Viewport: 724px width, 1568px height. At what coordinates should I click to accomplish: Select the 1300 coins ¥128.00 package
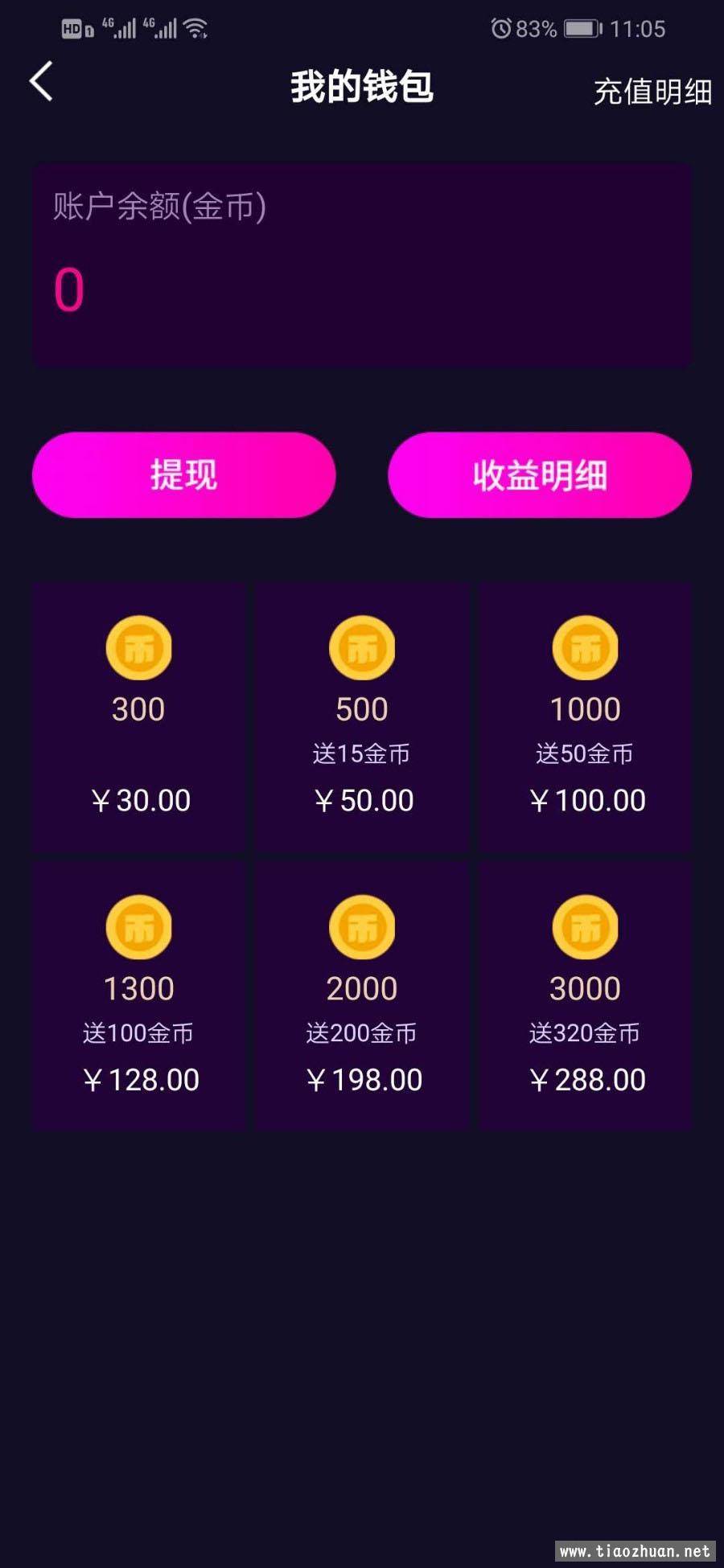(x=139, y=996)
